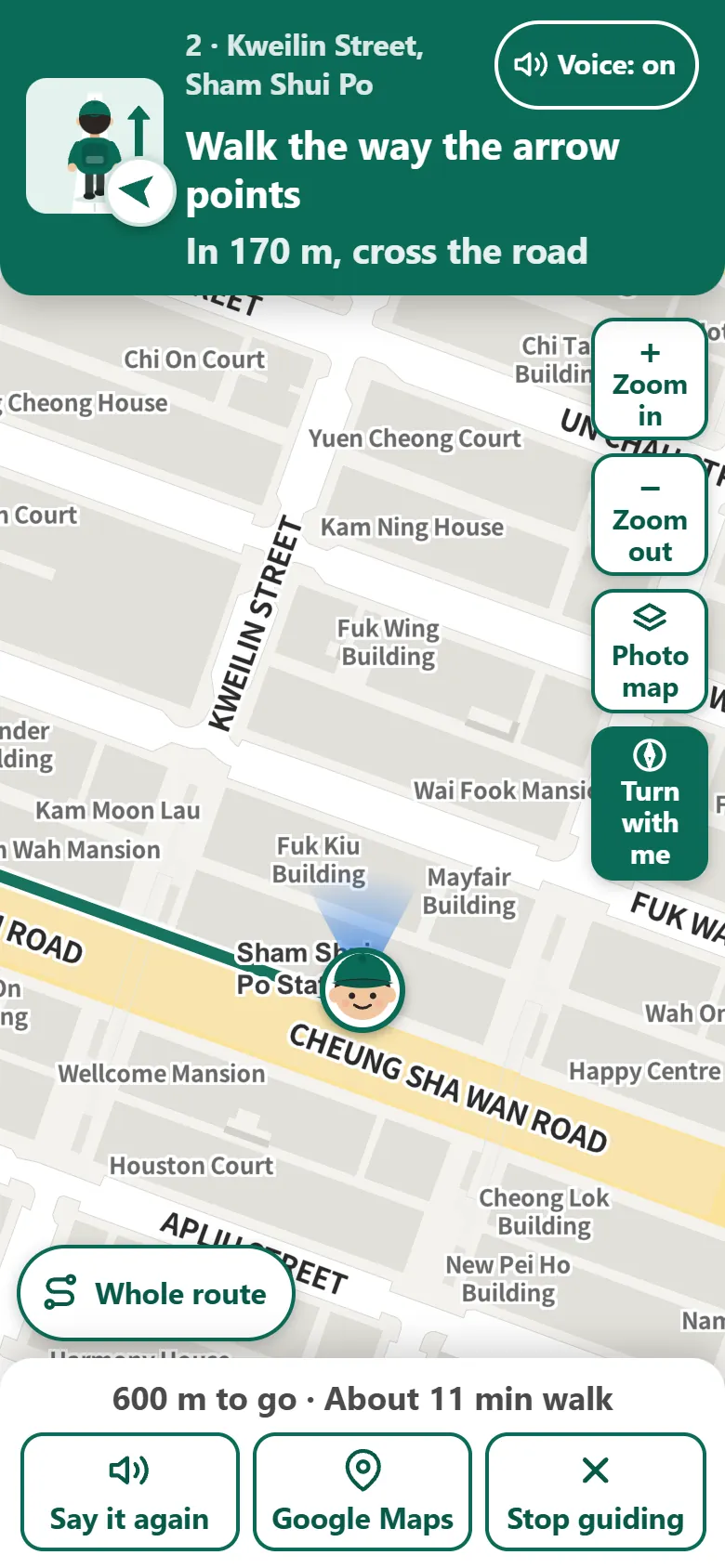
Task: Show the whole route
Action: [x=156, y=1293]
